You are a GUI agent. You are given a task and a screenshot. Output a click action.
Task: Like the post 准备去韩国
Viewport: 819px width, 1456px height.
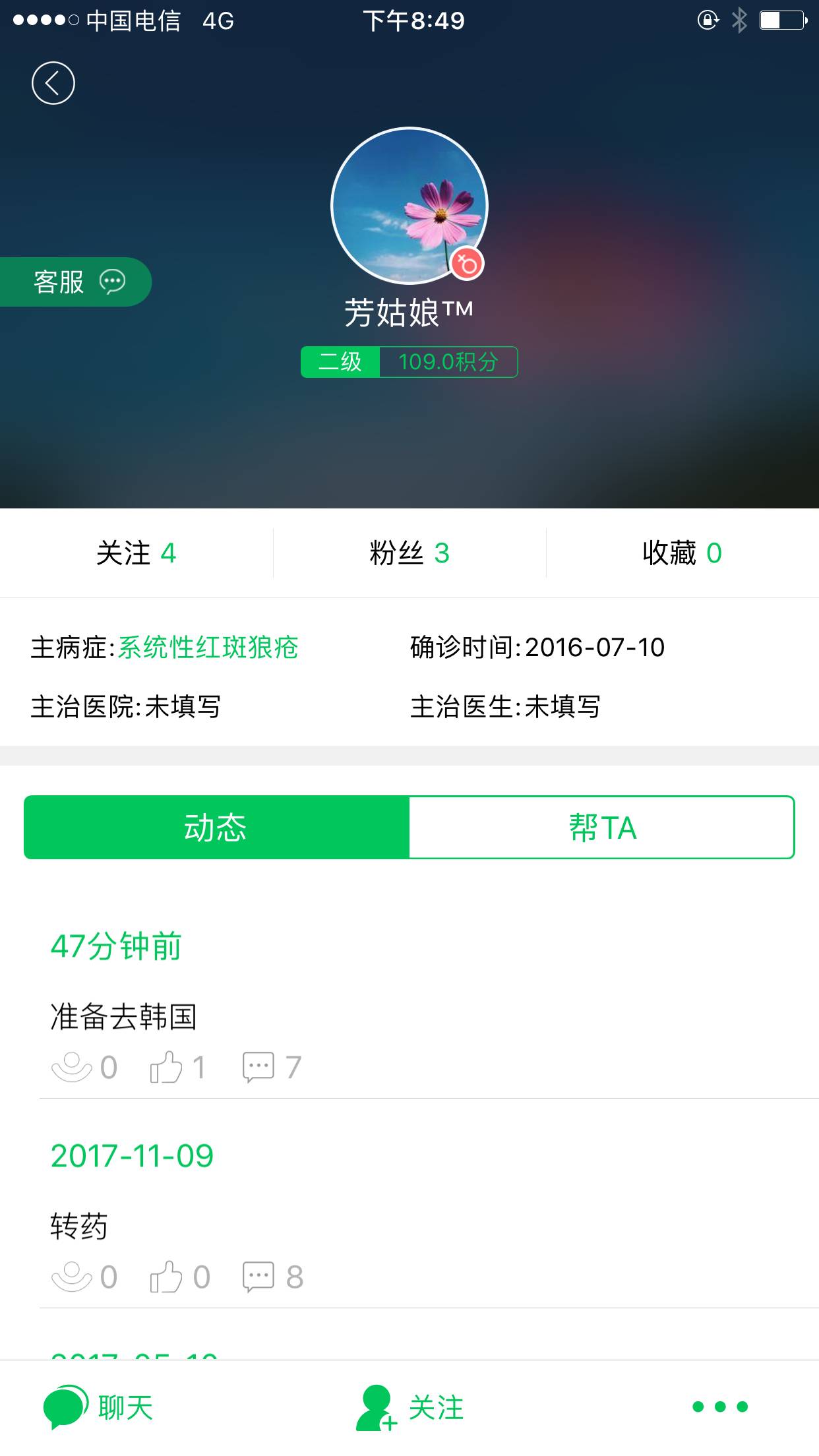166,1067
